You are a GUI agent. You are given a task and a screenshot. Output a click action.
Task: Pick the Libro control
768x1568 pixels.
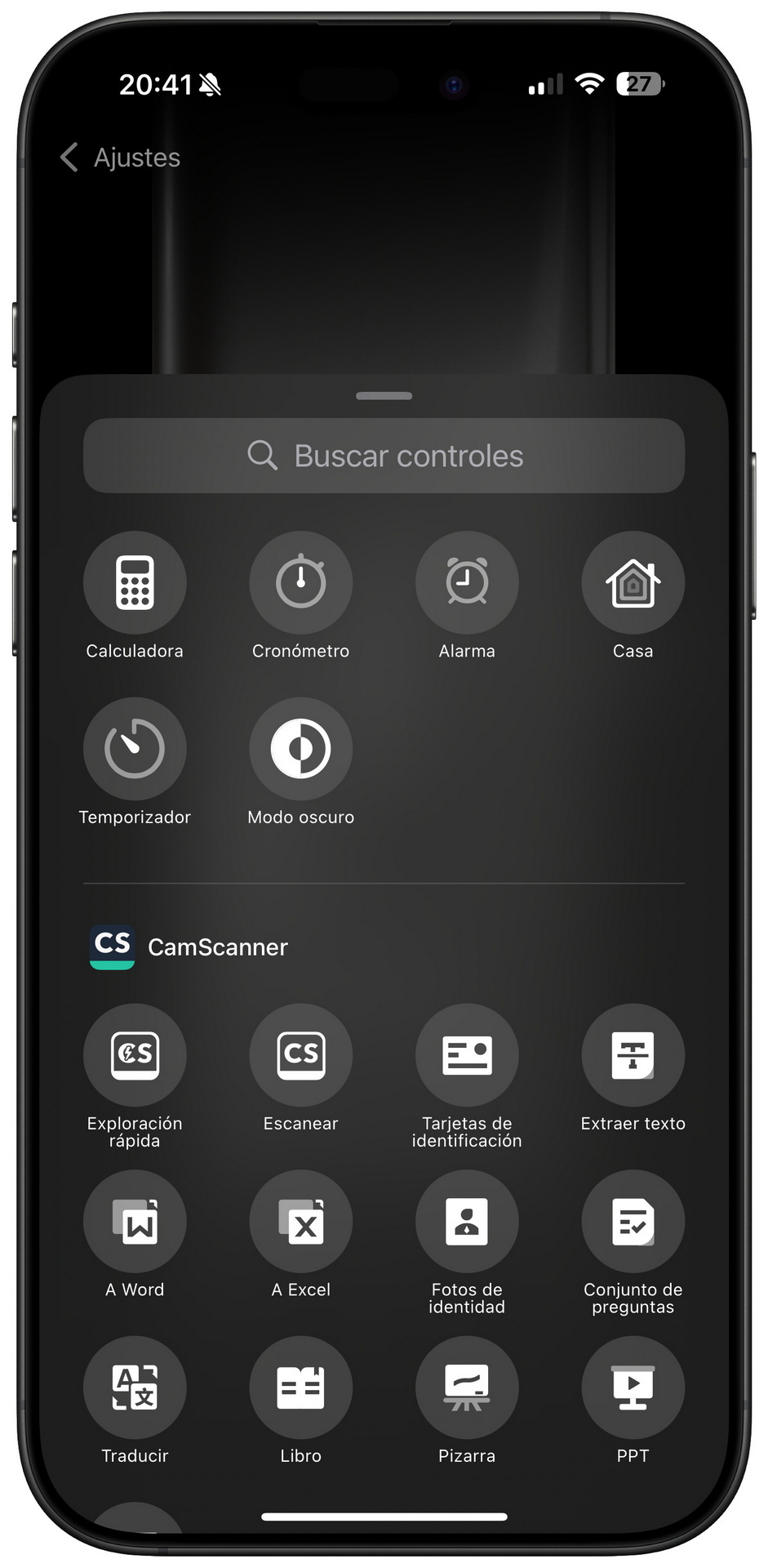pyautogui.click(x=300, y=1387)
